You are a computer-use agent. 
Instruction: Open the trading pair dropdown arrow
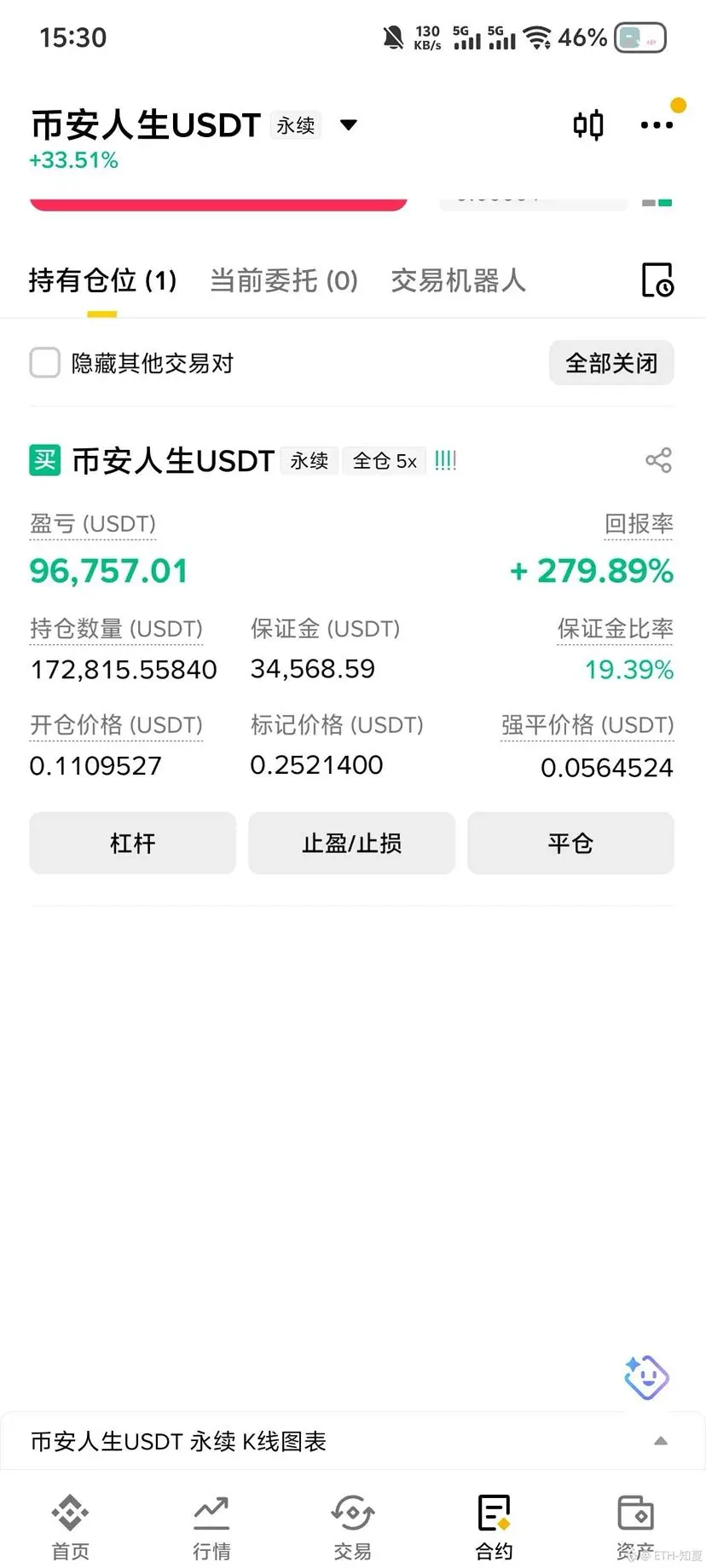(348, 125)
